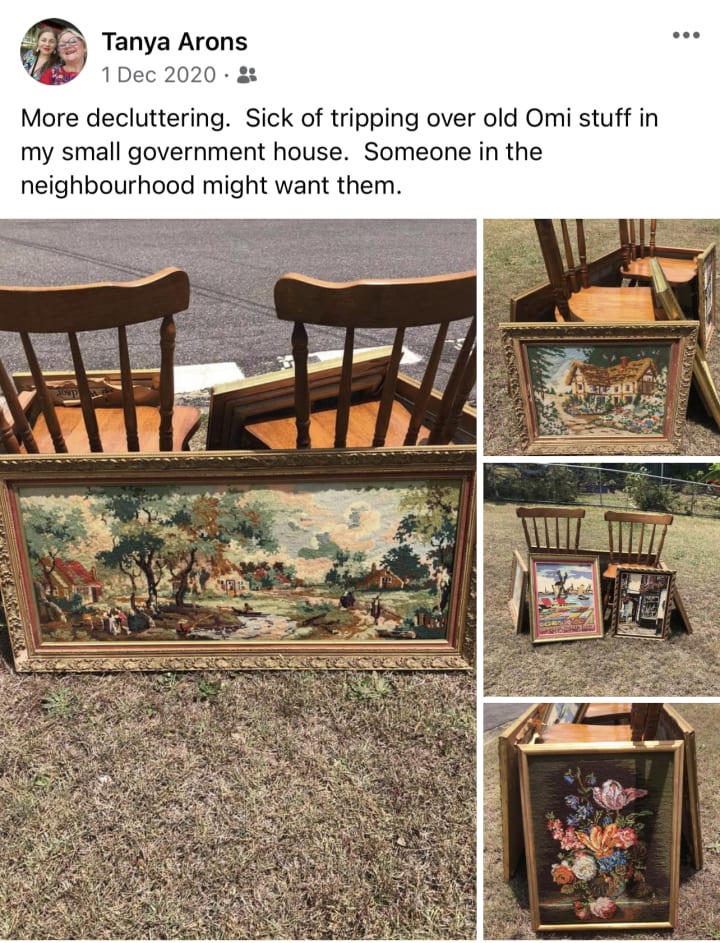
Task: Open Tanya Arons' profile picture
Action: click(54, 52)
